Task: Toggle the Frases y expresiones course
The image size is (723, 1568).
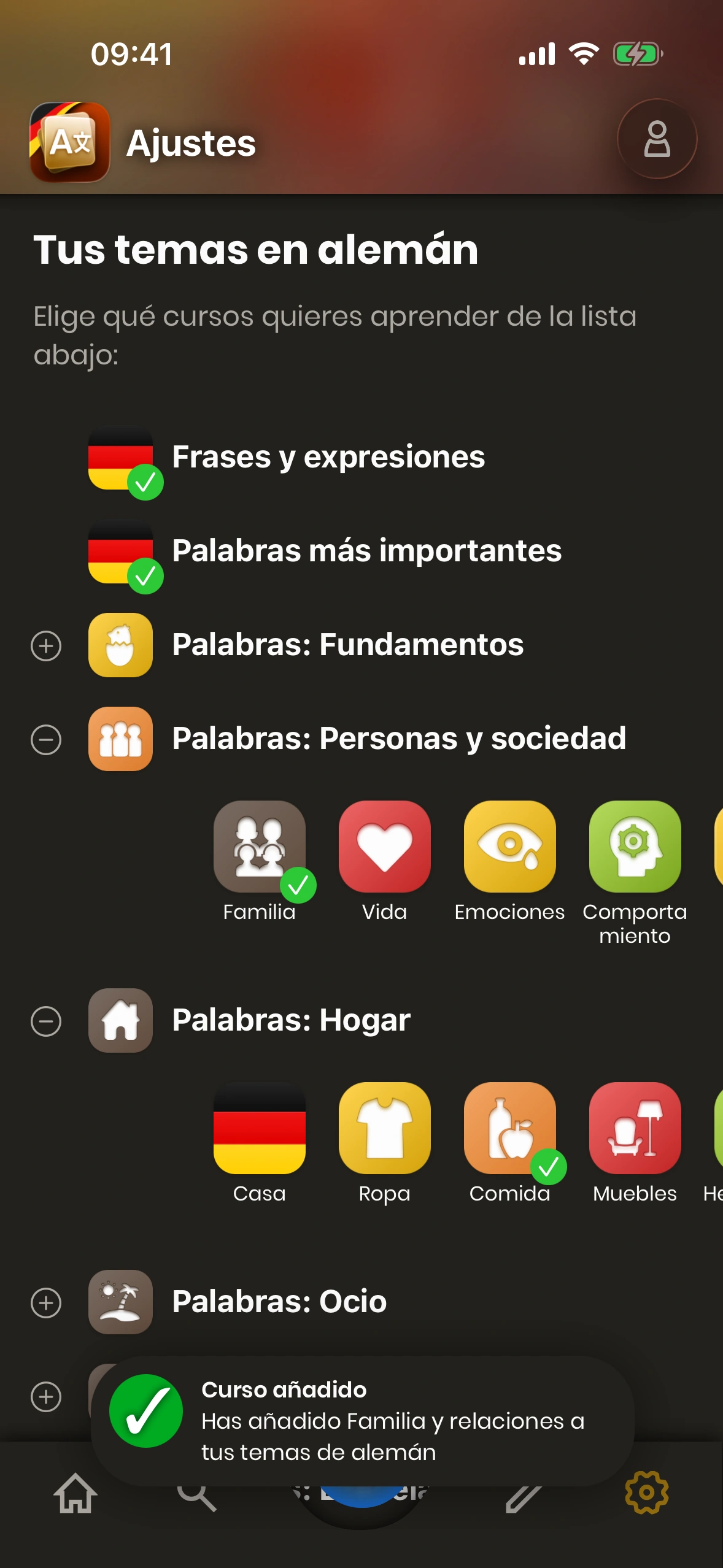Action: pos(121,458)
